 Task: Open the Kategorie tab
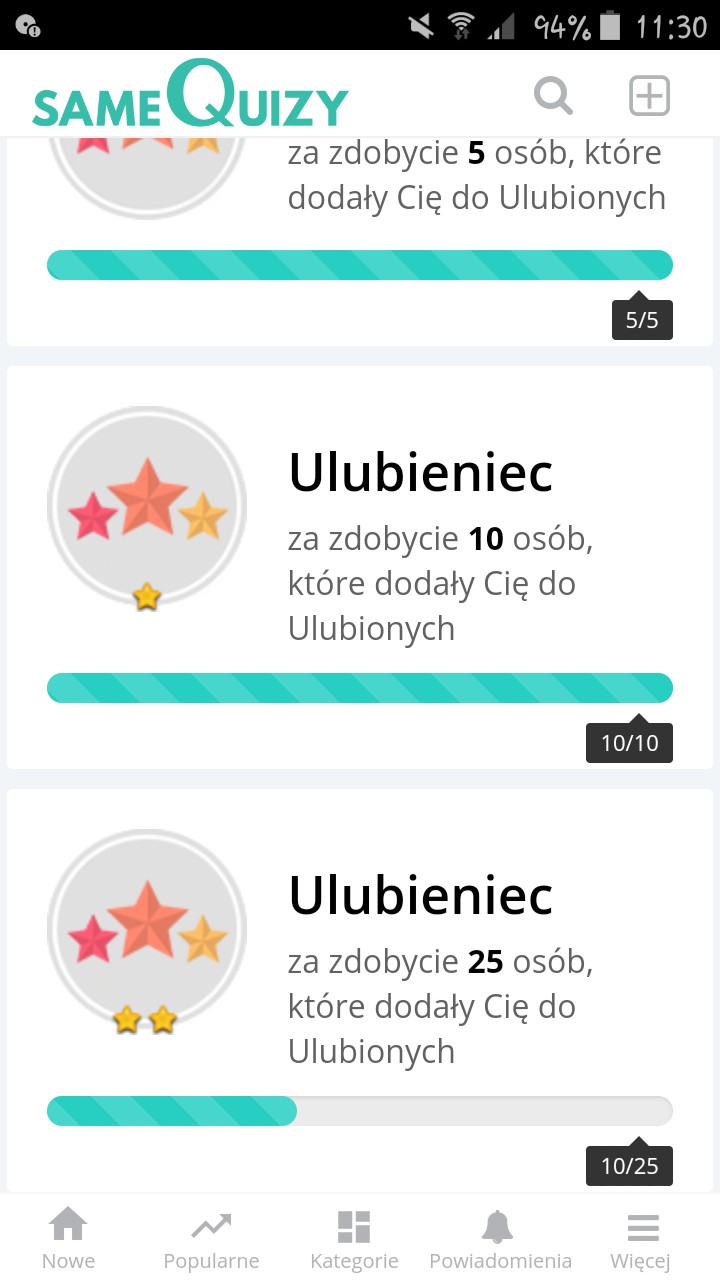point(354,1238)
